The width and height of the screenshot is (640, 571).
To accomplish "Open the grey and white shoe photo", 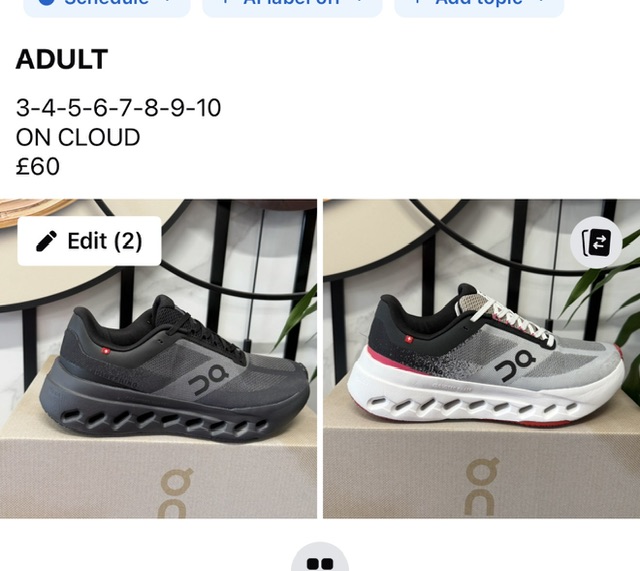I will coord(481,380).
